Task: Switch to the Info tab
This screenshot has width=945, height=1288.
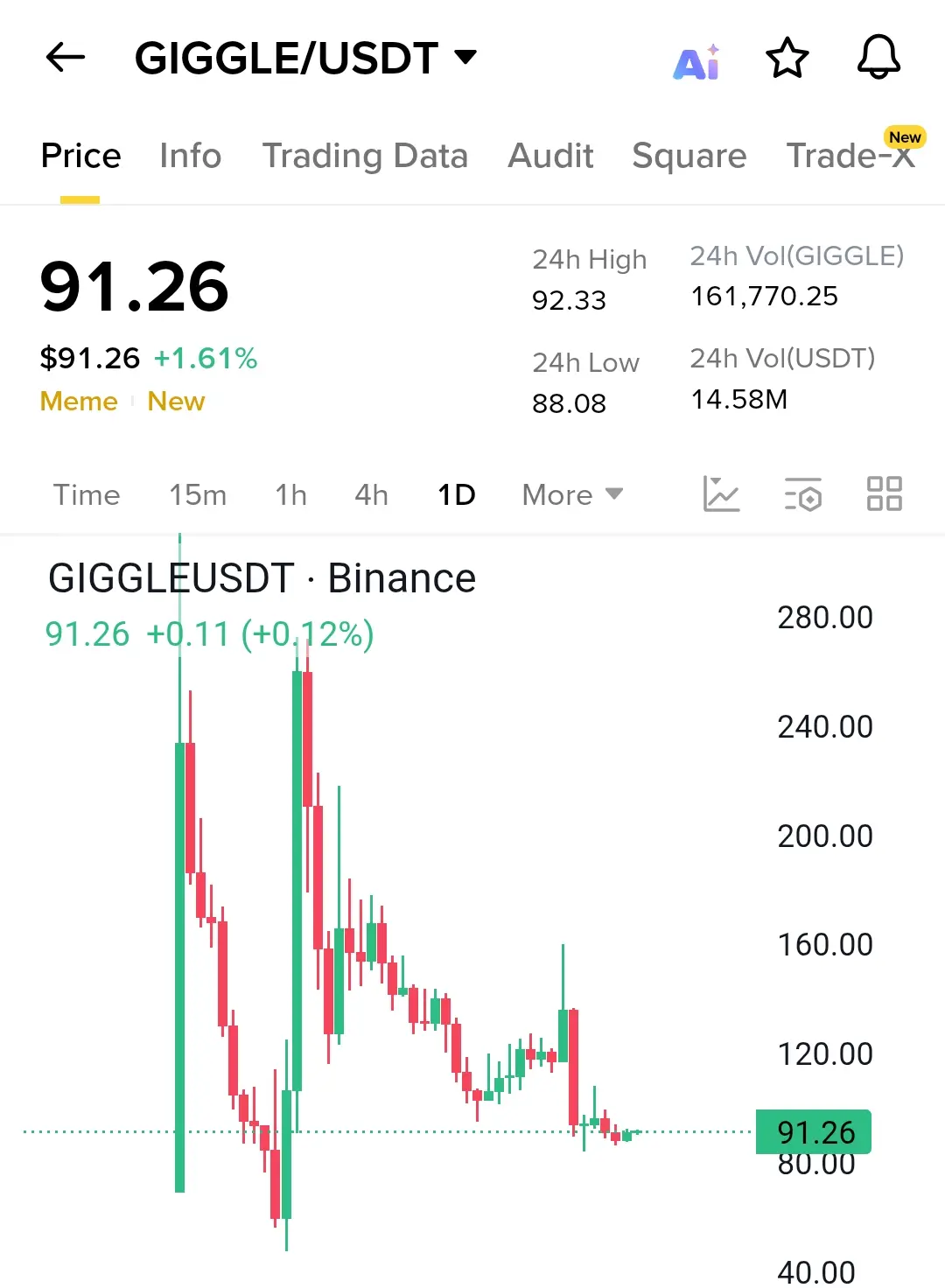Action: coord(190,156)
